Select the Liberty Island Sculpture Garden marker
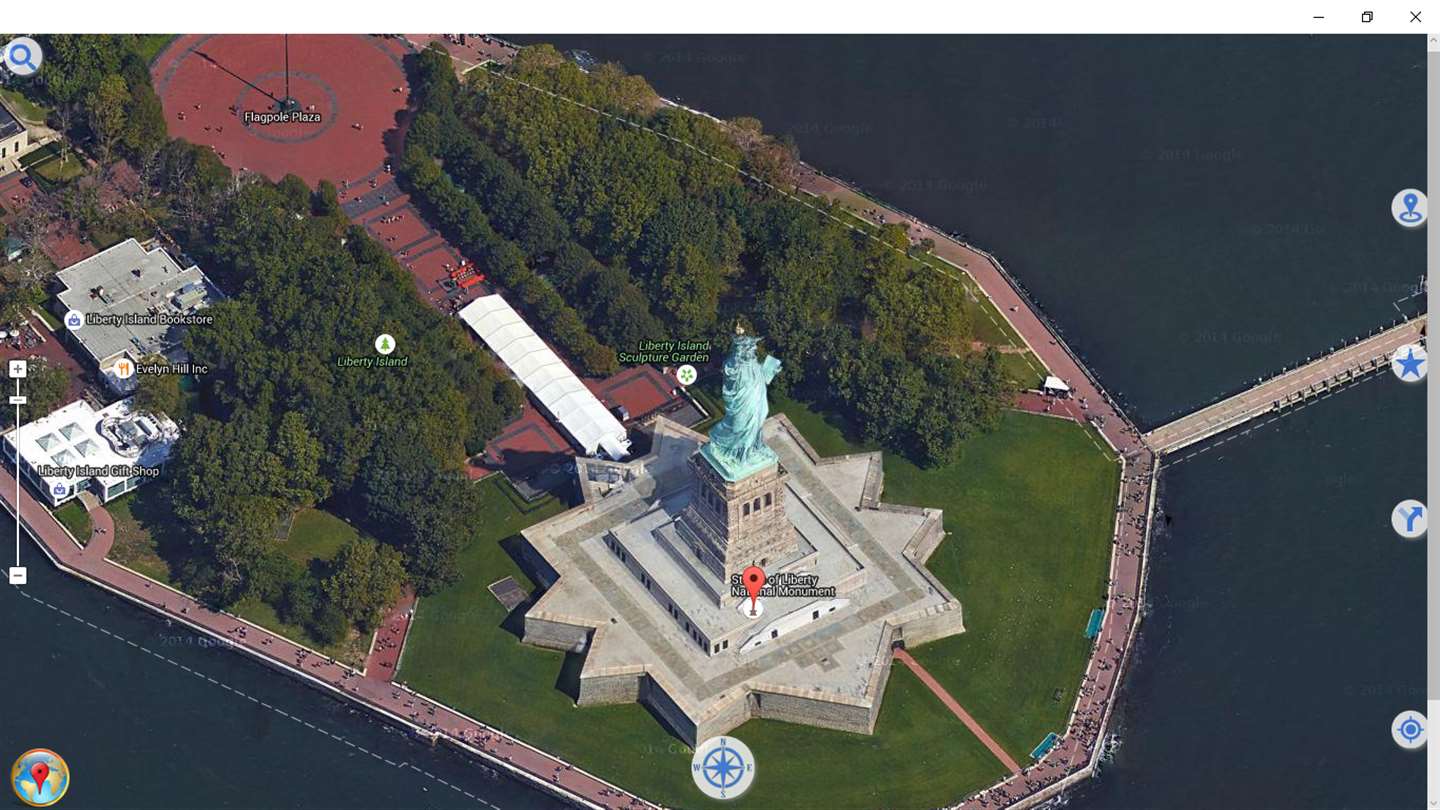The height and width of the screenshot is (810, 1440). pyautogui.click(x=686, y=375)
